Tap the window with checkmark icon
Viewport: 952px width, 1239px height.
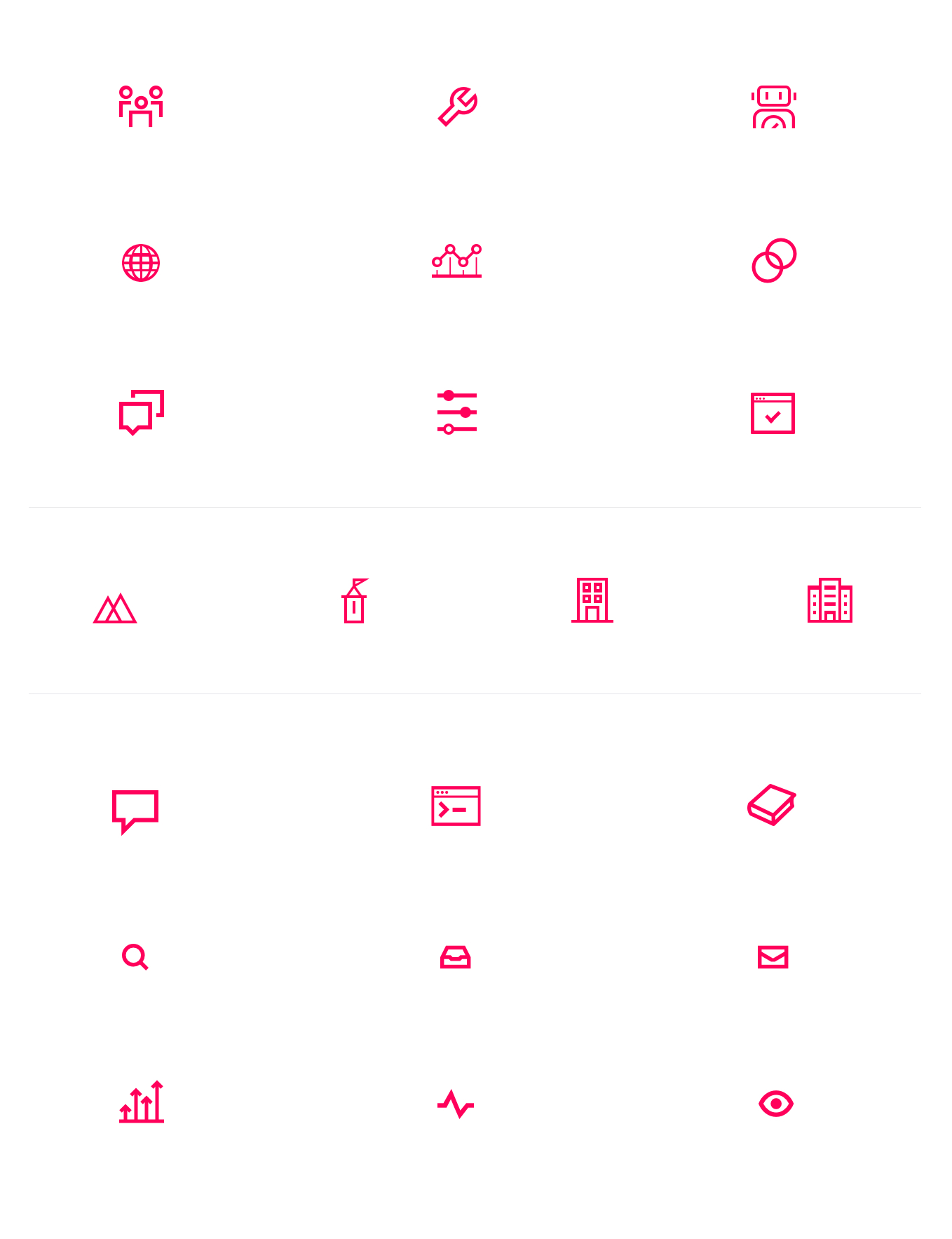coord(773,413)
